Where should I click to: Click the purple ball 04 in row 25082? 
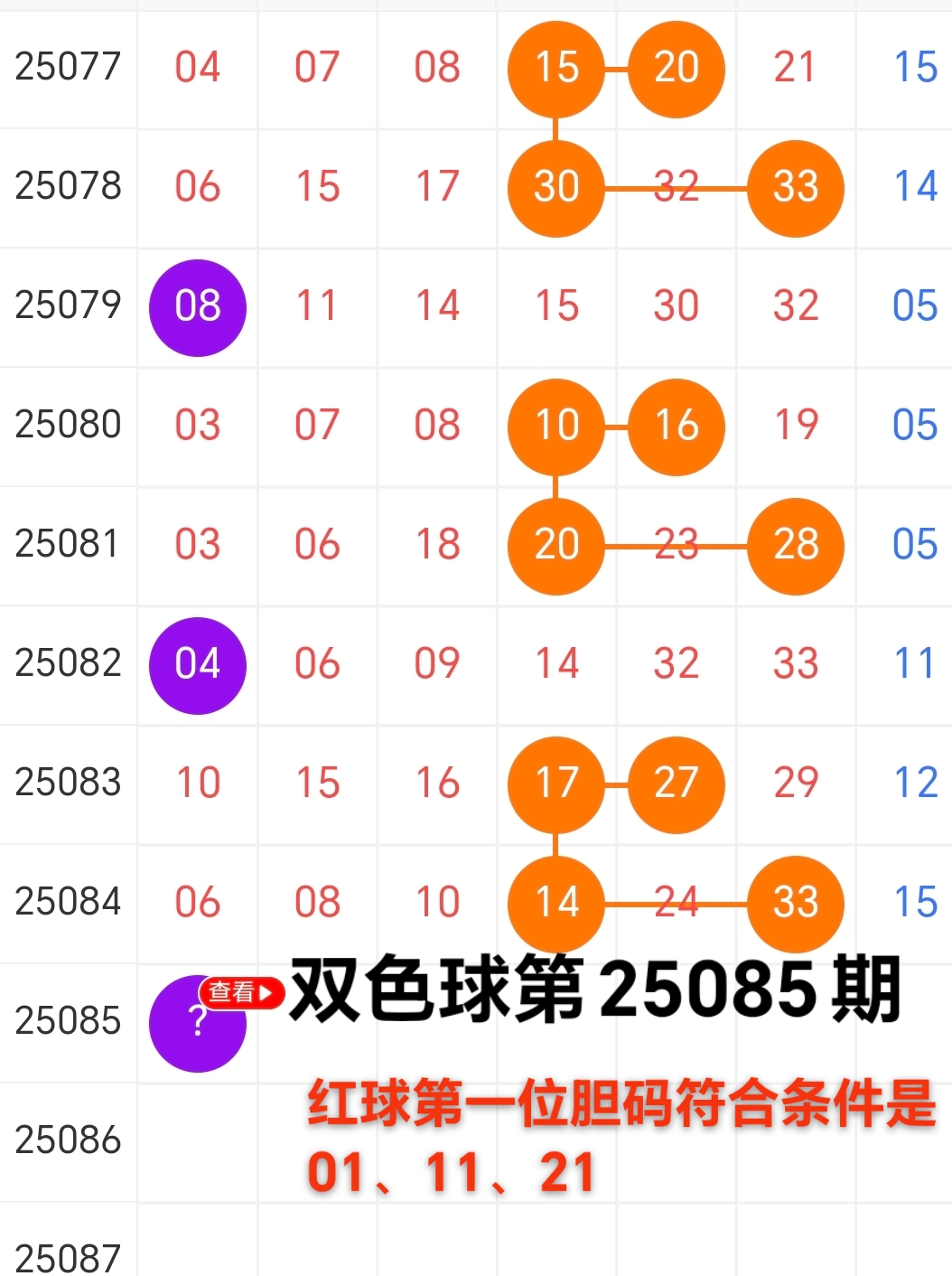pos(198,665)
